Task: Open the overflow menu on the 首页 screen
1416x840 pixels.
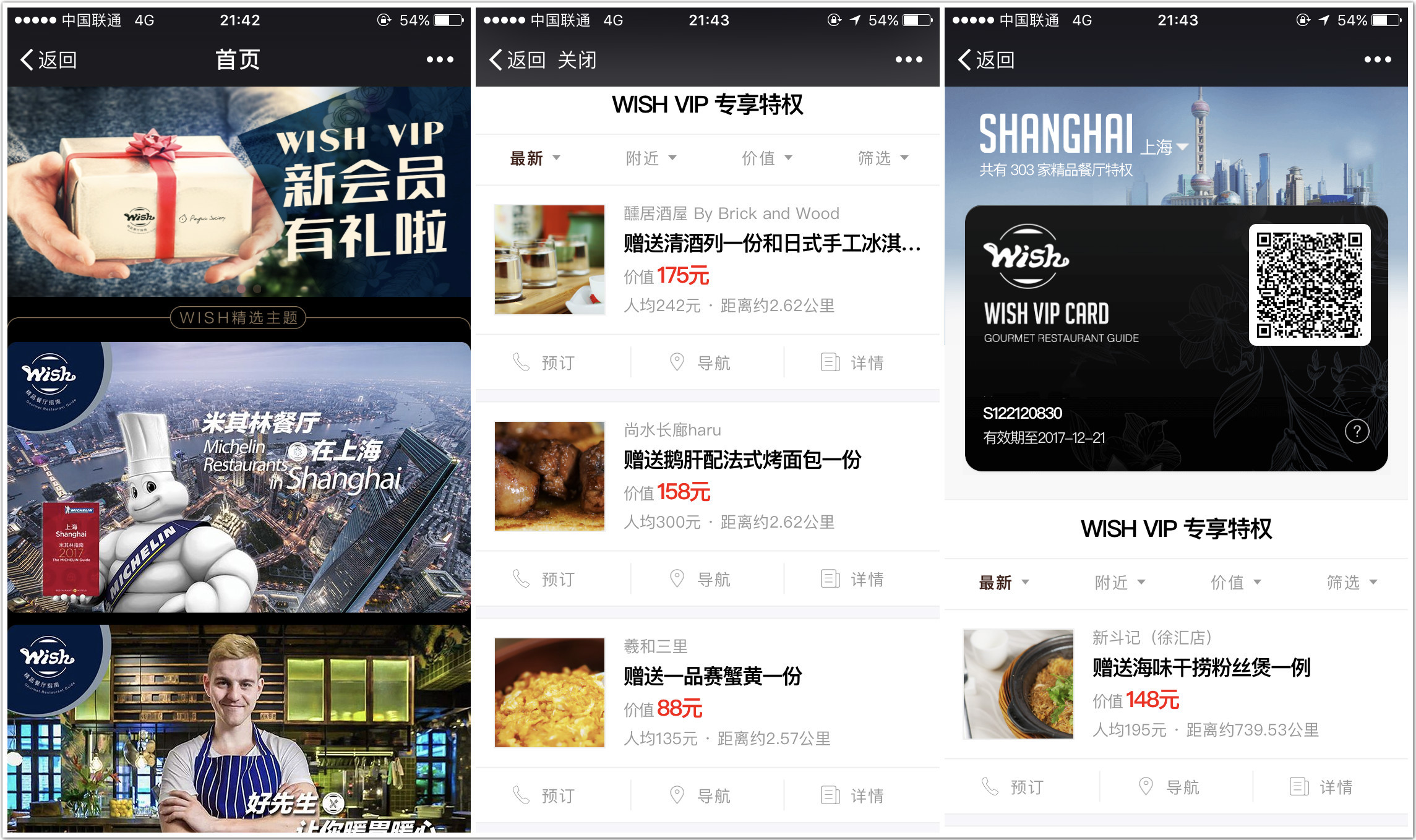Action: tap(440, 60)
